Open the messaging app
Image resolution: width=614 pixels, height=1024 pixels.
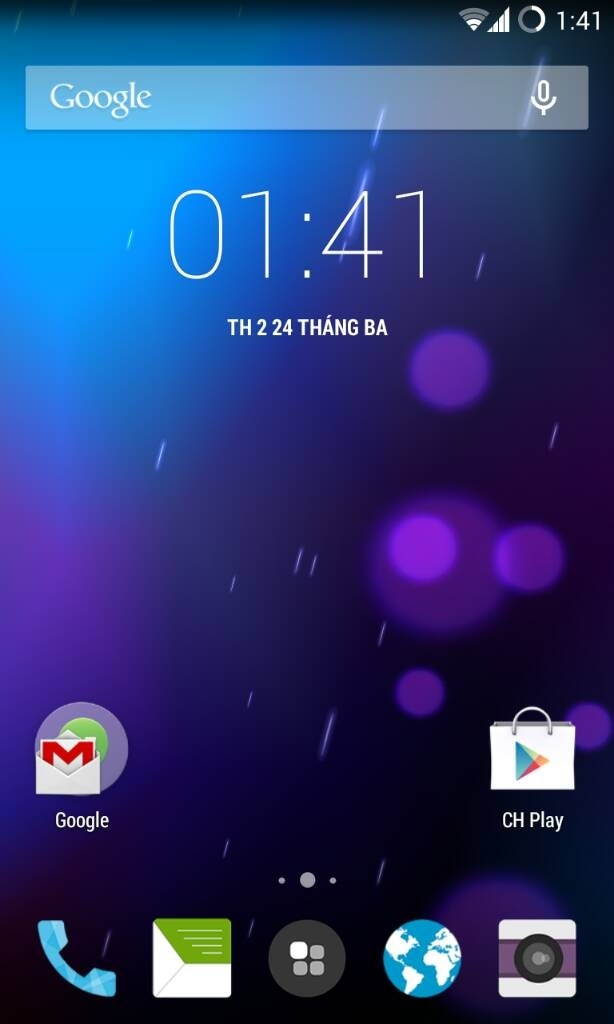pos(192,958)
